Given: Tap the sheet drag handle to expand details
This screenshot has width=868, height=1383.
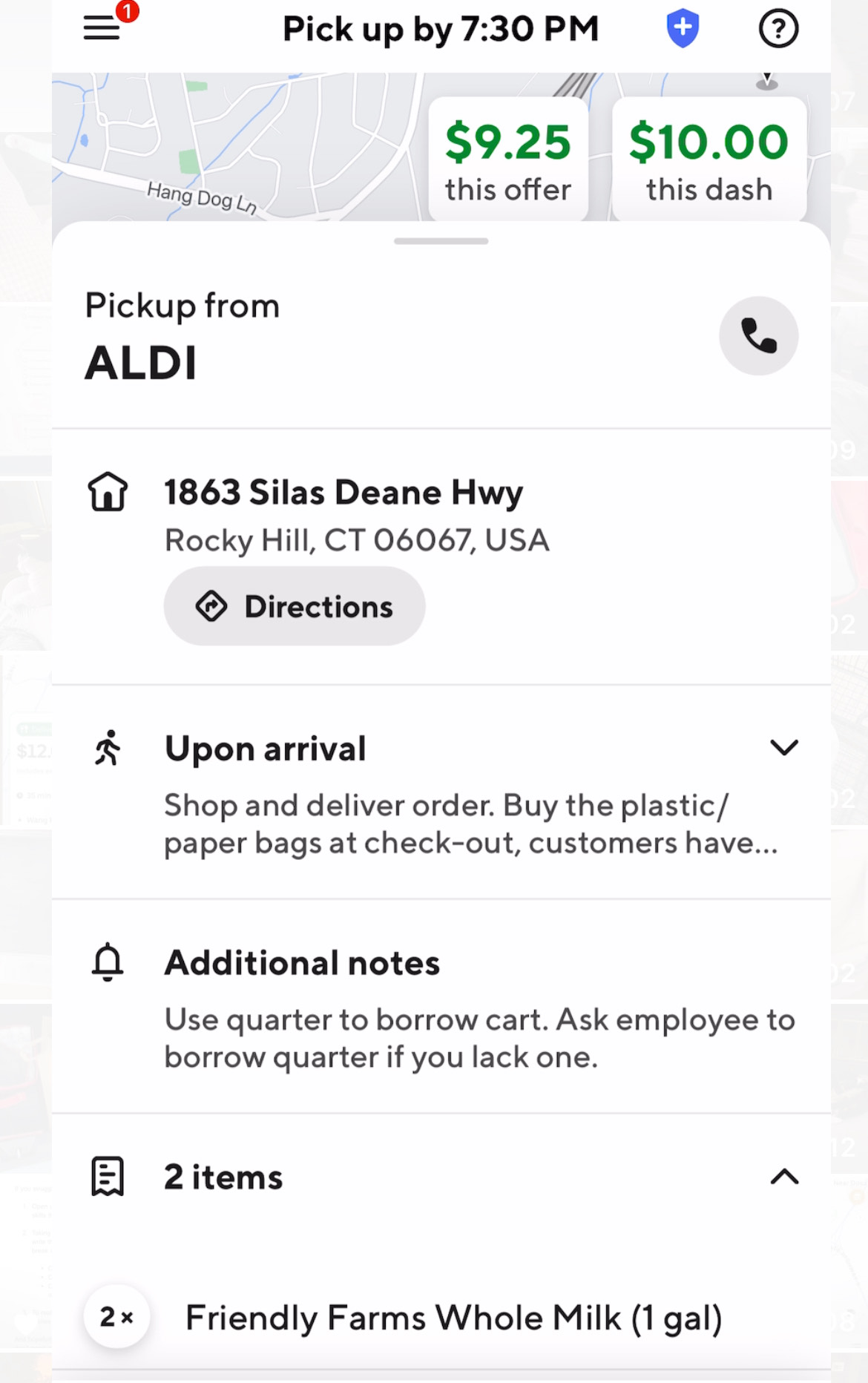Looking at the screenshot, I should pos(441,240).
